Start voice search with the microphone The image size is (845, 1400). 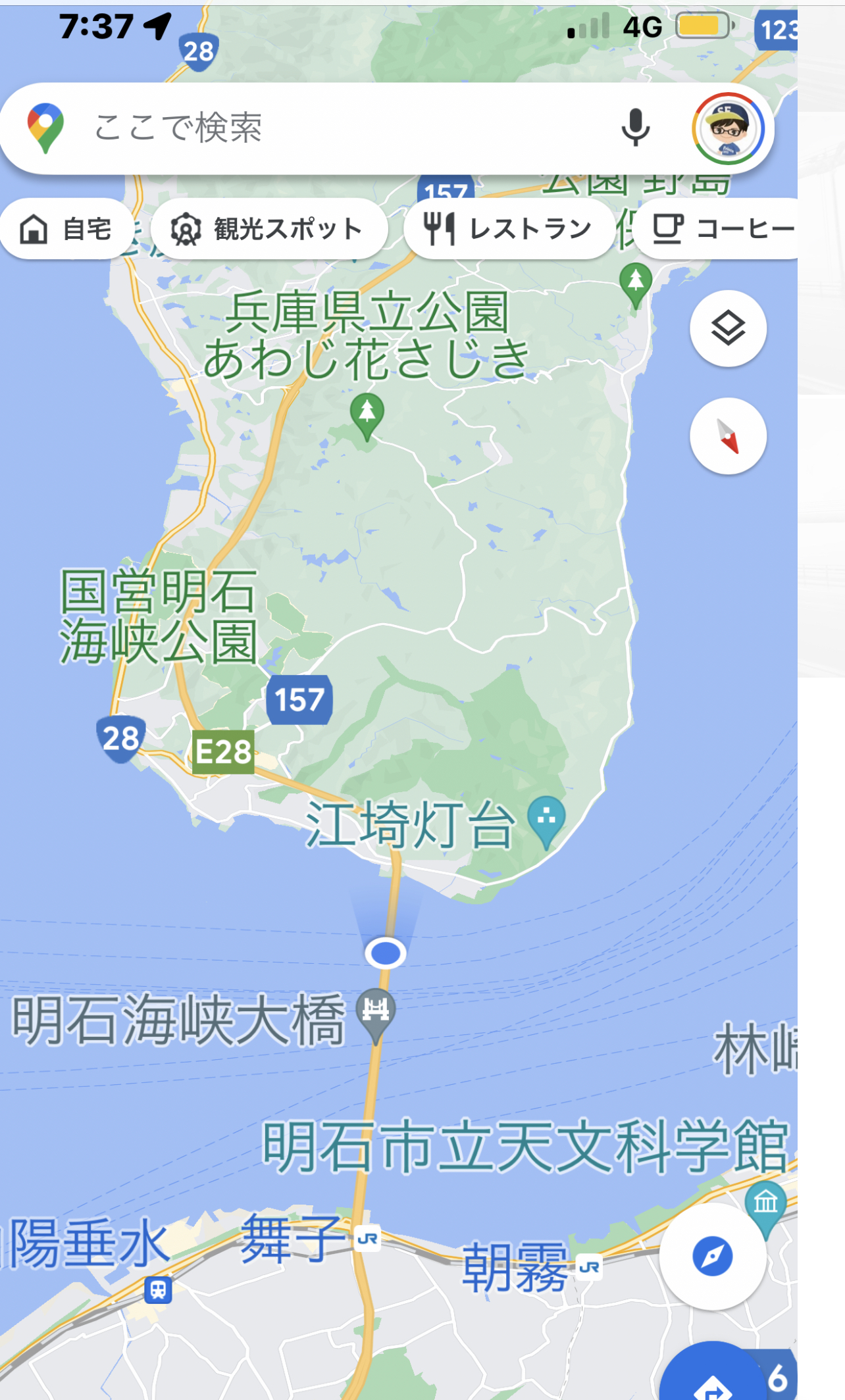coord(635,128)
